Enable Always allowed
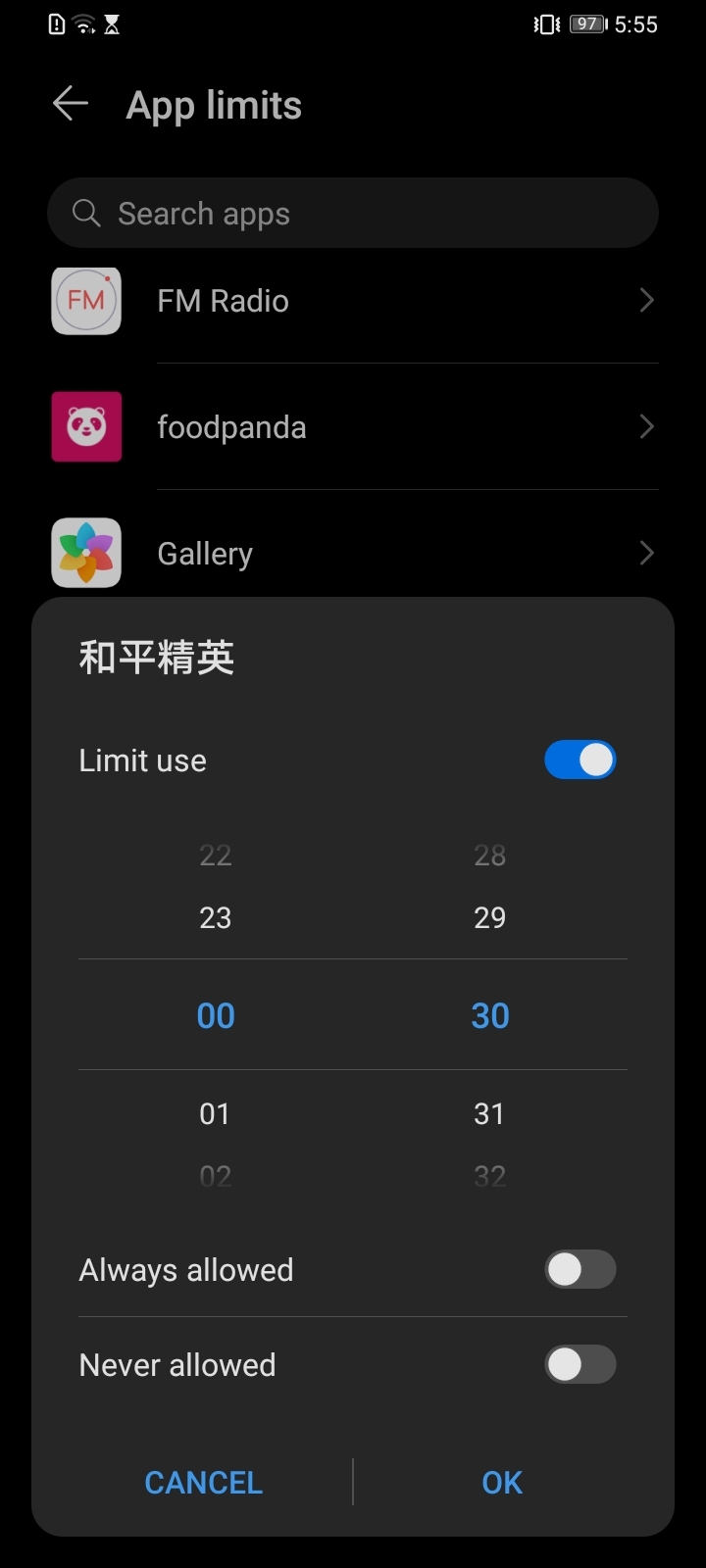 pyautogui.click(x=580, y=1270)
